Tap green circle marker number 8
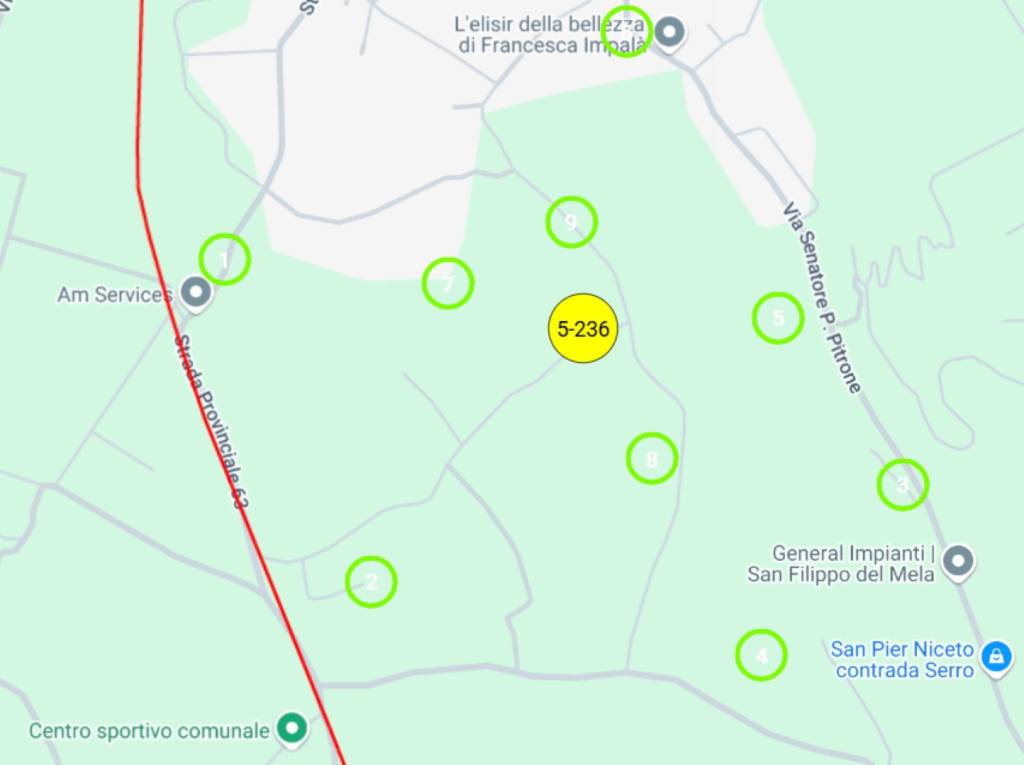The width and height of the screenshot is (1024, 765). [652, 459]
